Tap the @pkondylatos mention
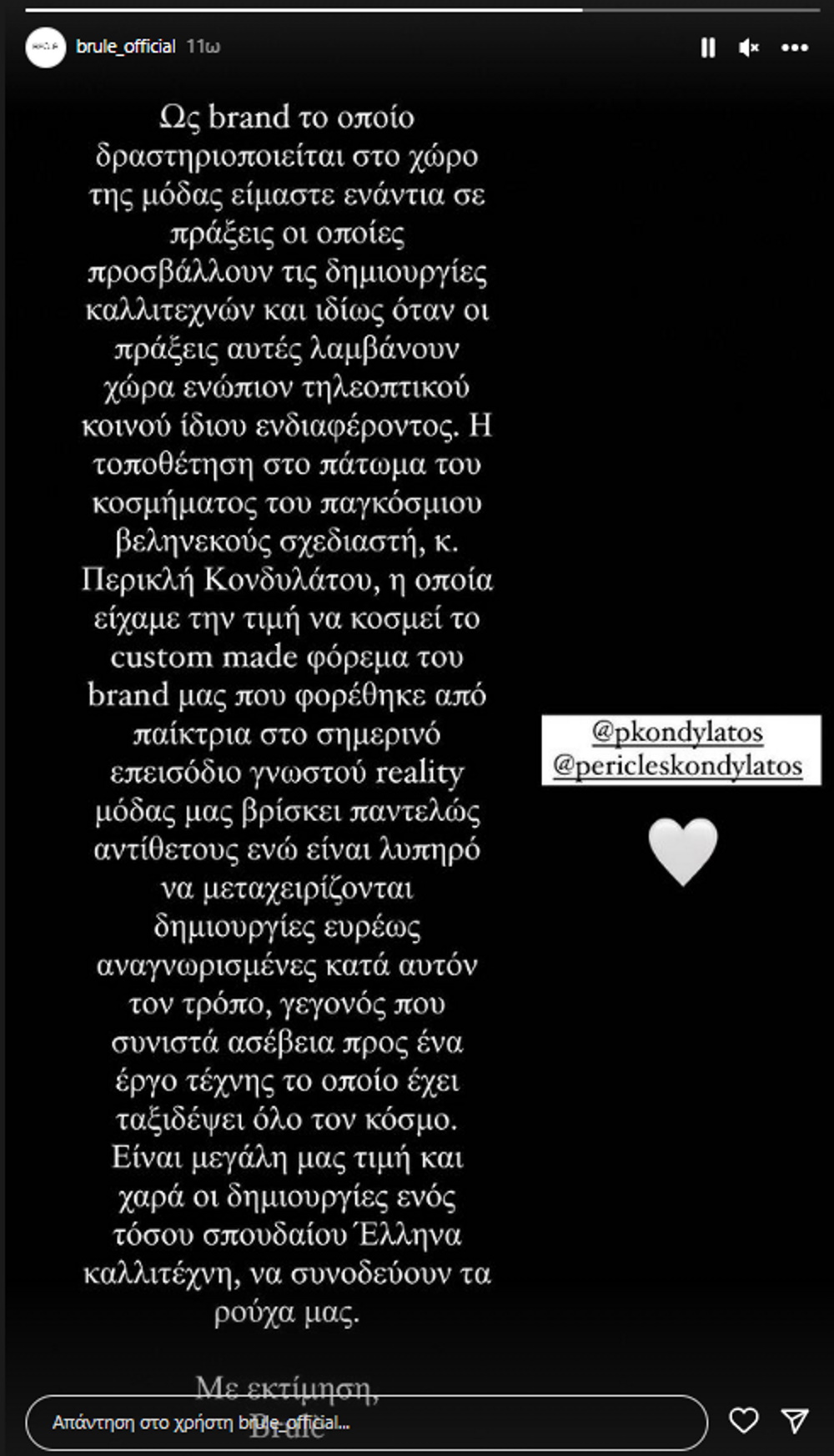 [677, 732]
